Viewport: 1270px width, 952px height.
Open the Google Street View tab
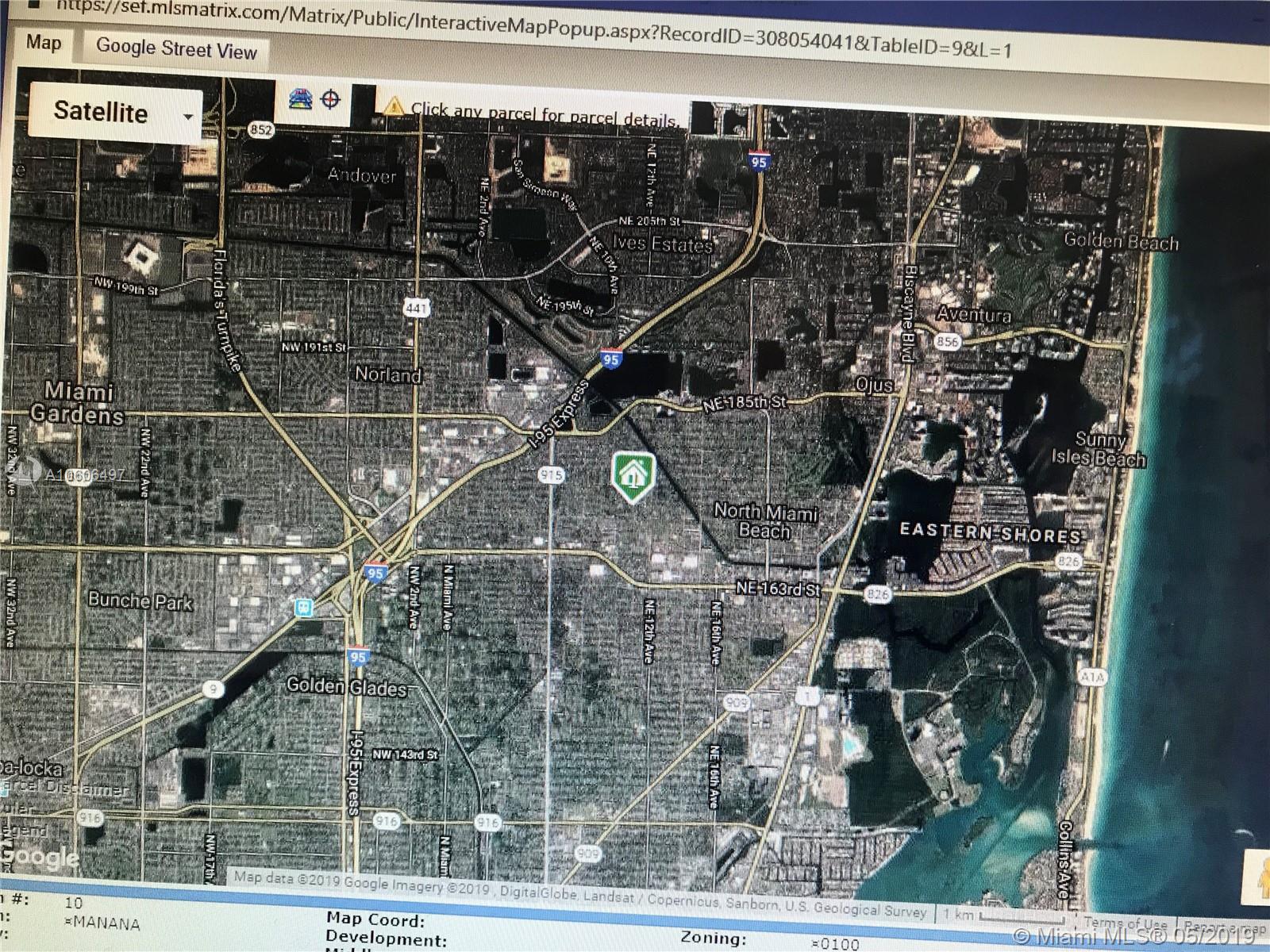tap(176, 49)
